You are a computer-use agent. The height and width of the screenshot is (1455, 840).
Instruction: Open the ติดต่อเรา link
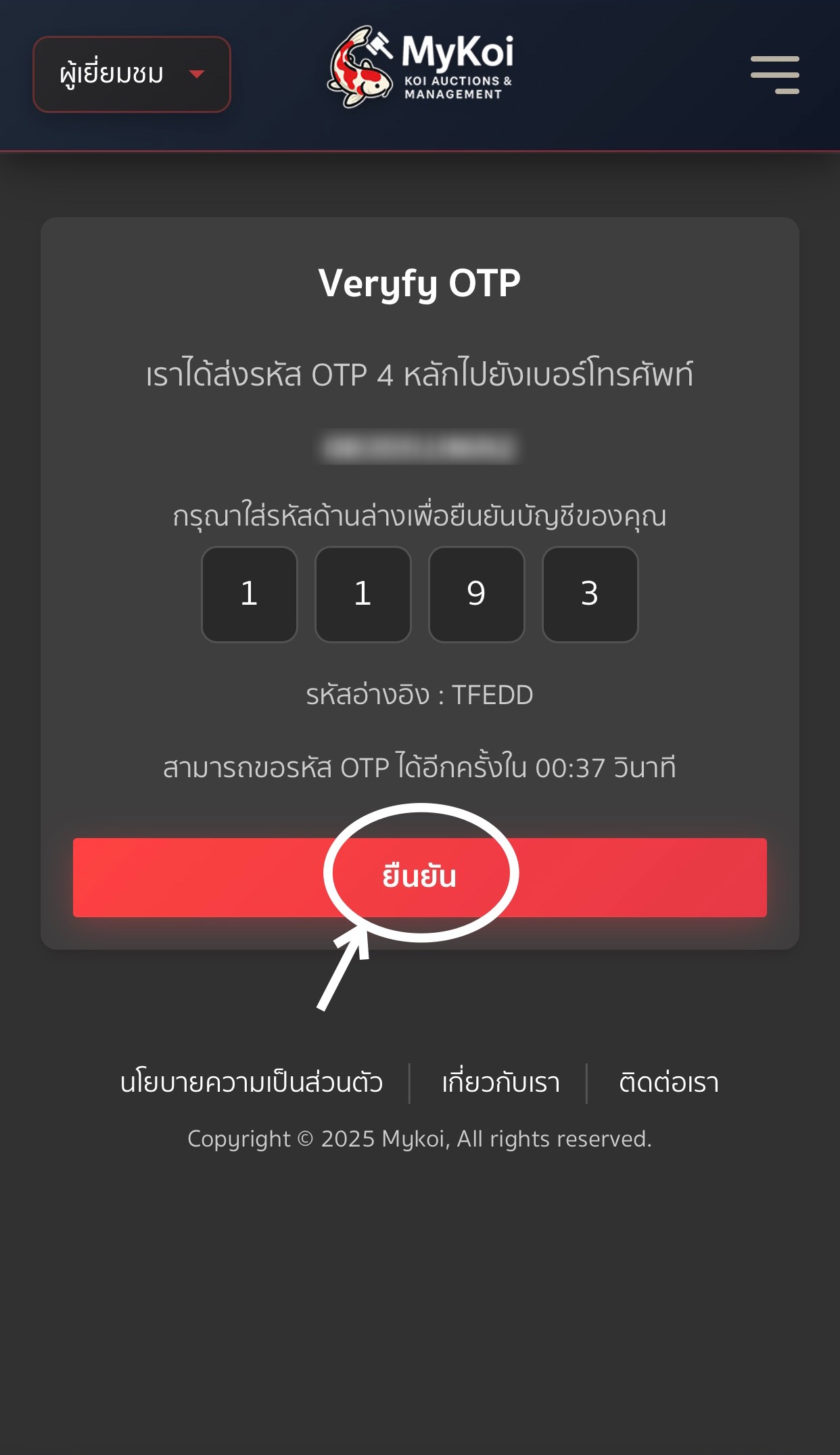668,1083
